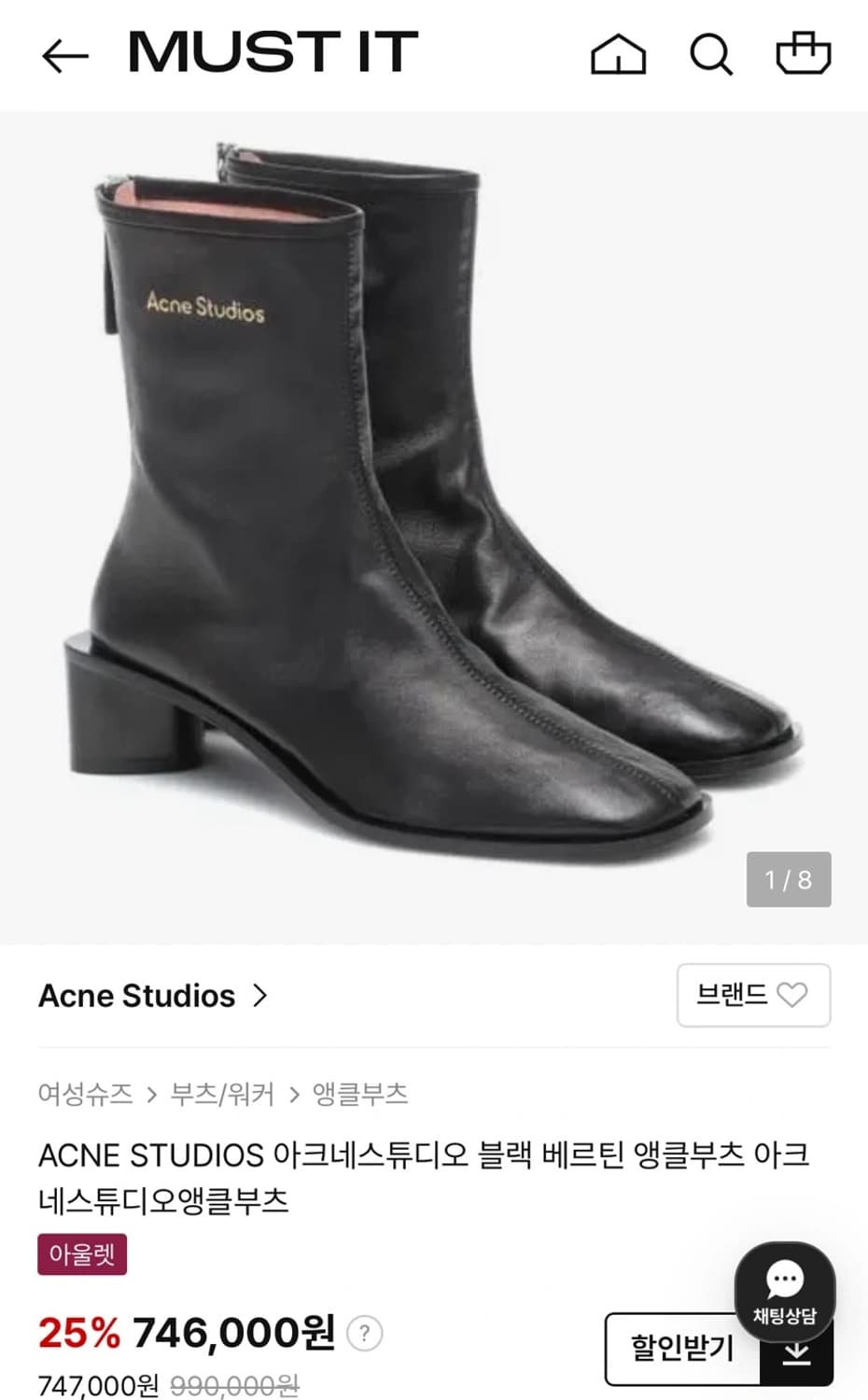Open the search icon
Screen dimensions: 868x1400
click(x=712, y=54)
